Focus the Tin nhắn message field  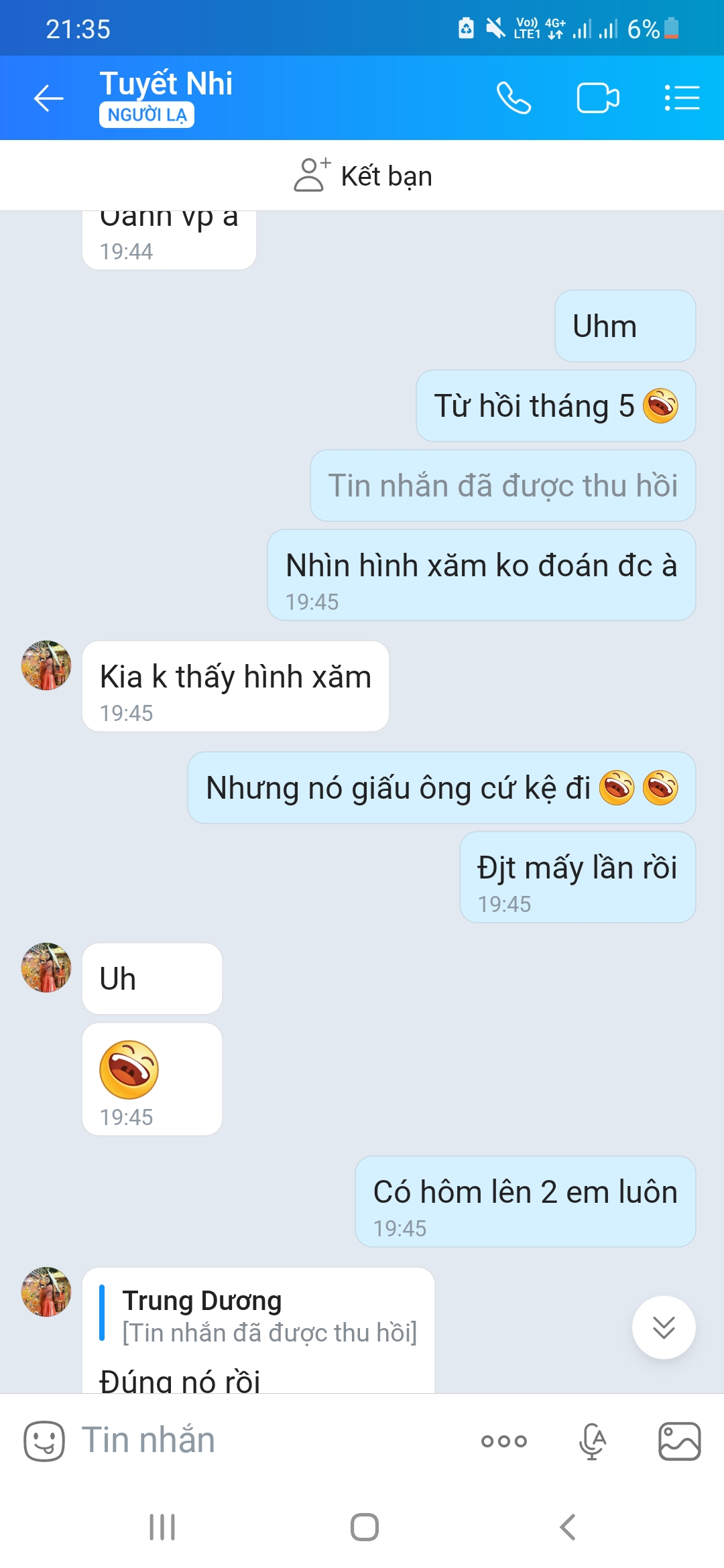pyautogui.click(x=268, y=1441)
